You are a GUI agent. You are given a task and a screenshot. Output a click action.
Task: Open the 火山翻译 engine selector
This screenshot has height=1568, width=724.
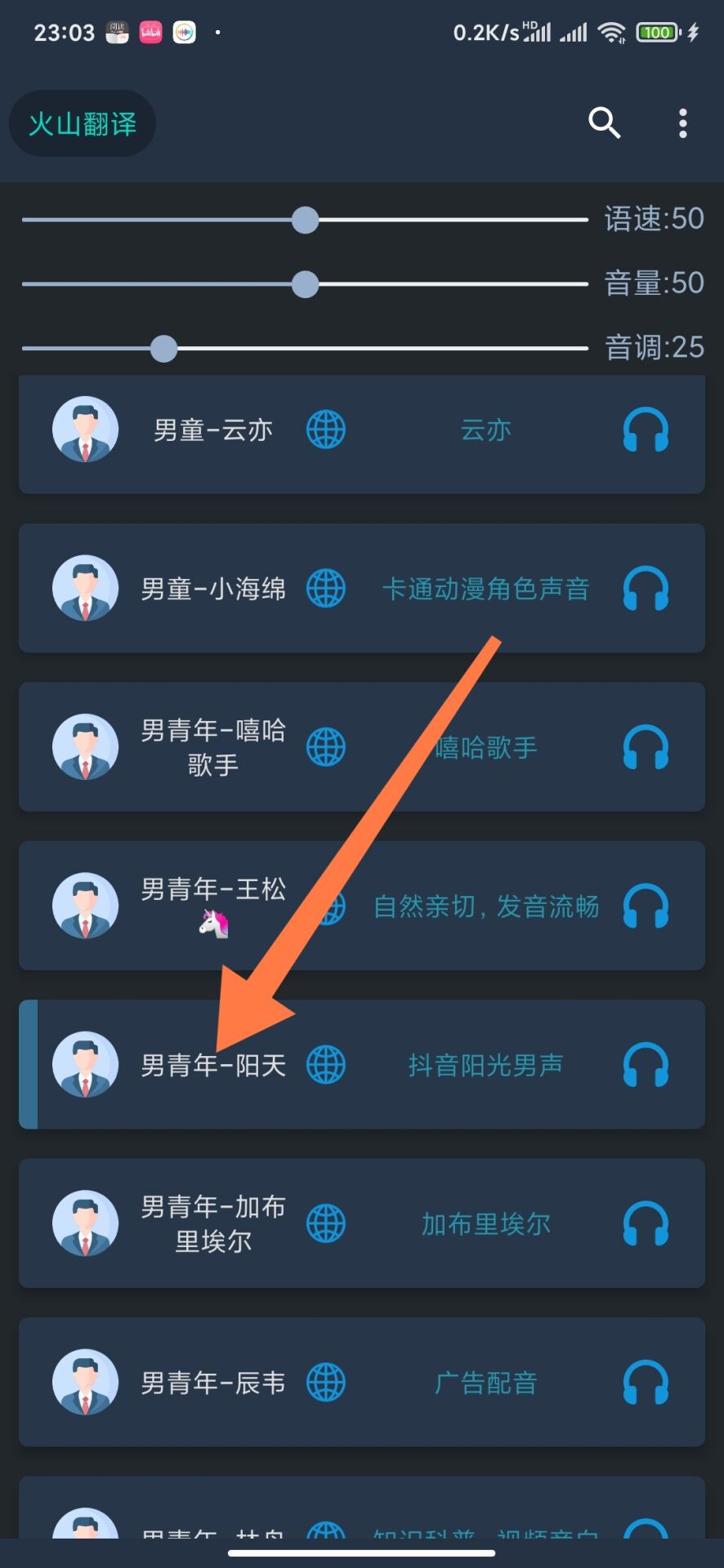[83, 124]
